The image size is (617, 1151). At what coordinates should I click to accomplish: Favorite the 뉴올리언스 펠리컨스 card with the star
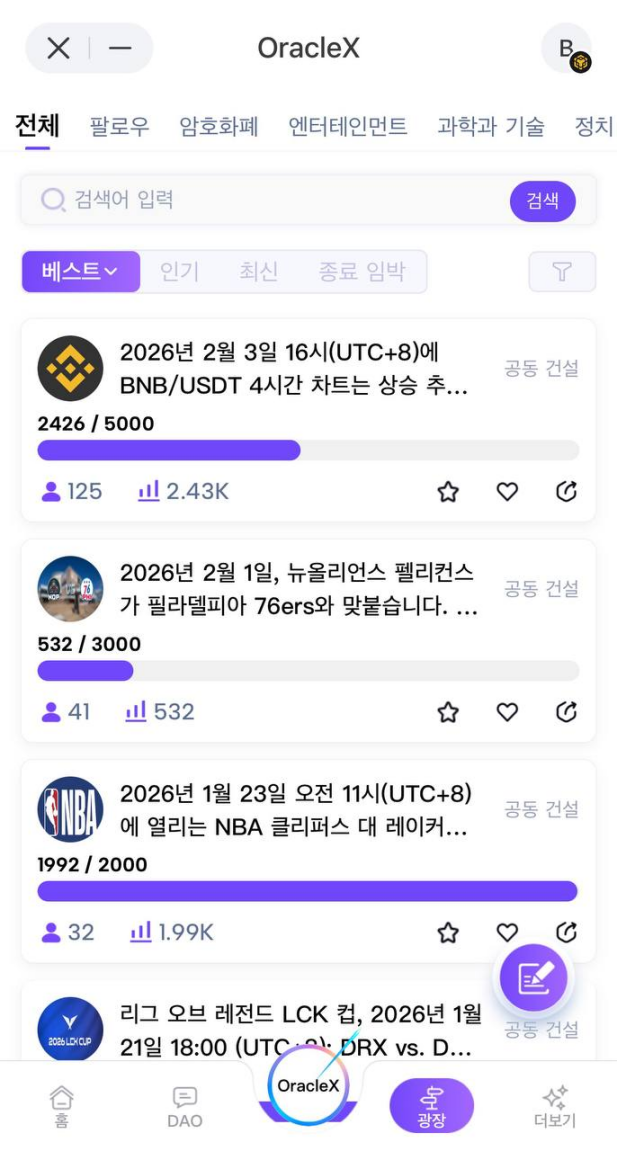click(448, 712)
